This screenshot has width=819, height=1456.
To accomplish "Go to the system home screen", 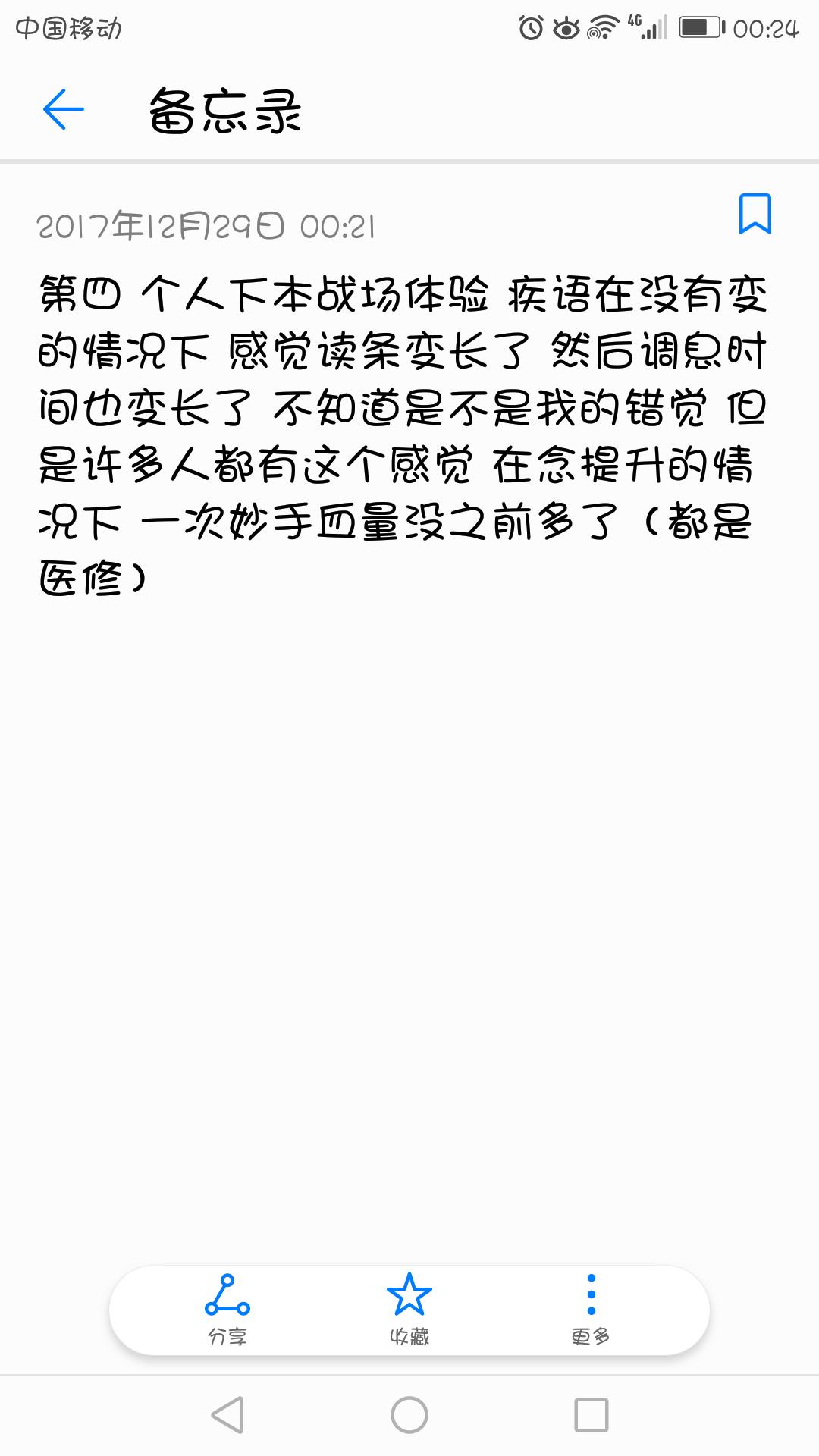I will tap(409, 1415).
